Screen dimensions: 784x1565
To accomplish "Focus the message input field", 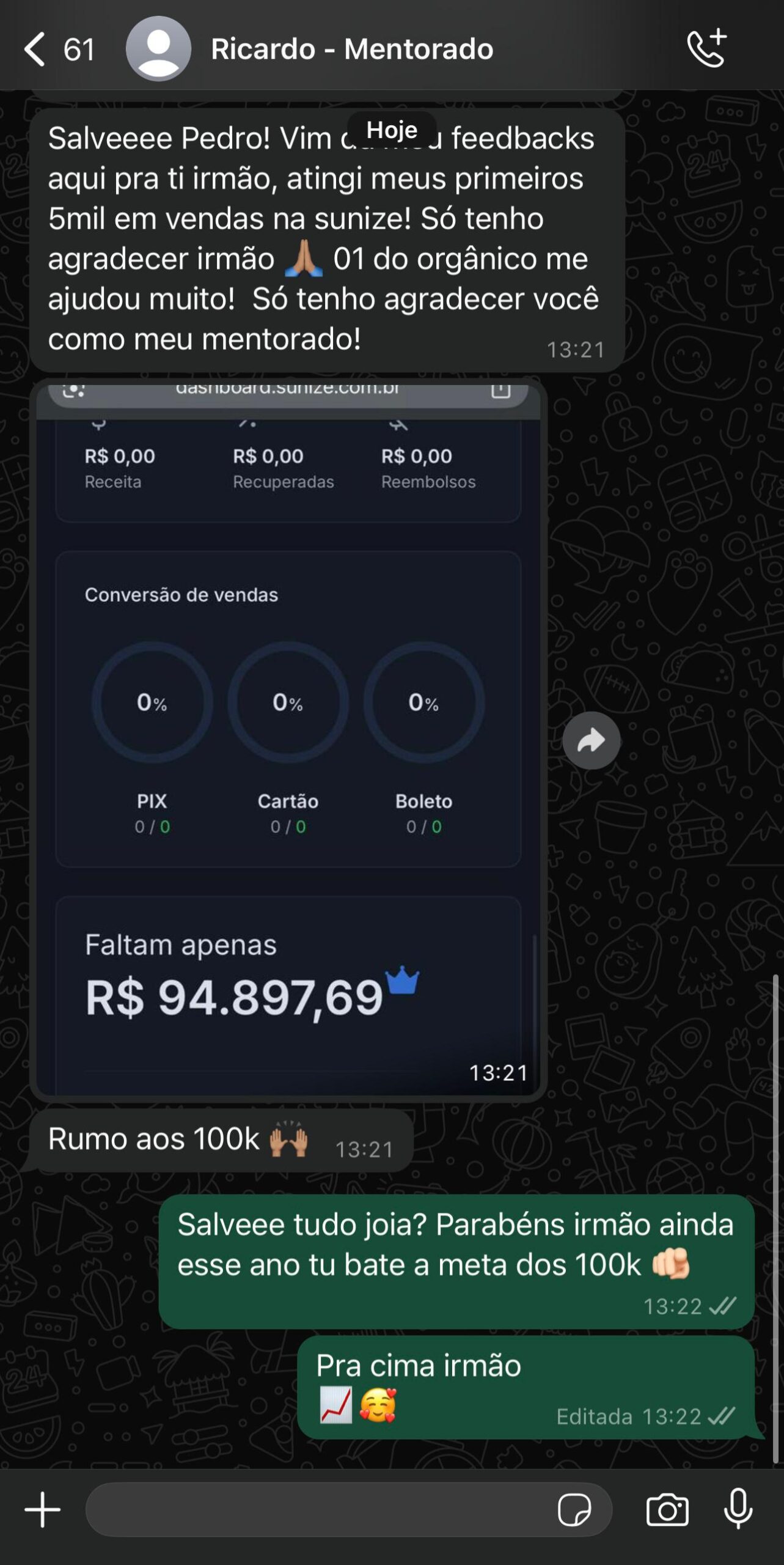I will click(318, 1509).
